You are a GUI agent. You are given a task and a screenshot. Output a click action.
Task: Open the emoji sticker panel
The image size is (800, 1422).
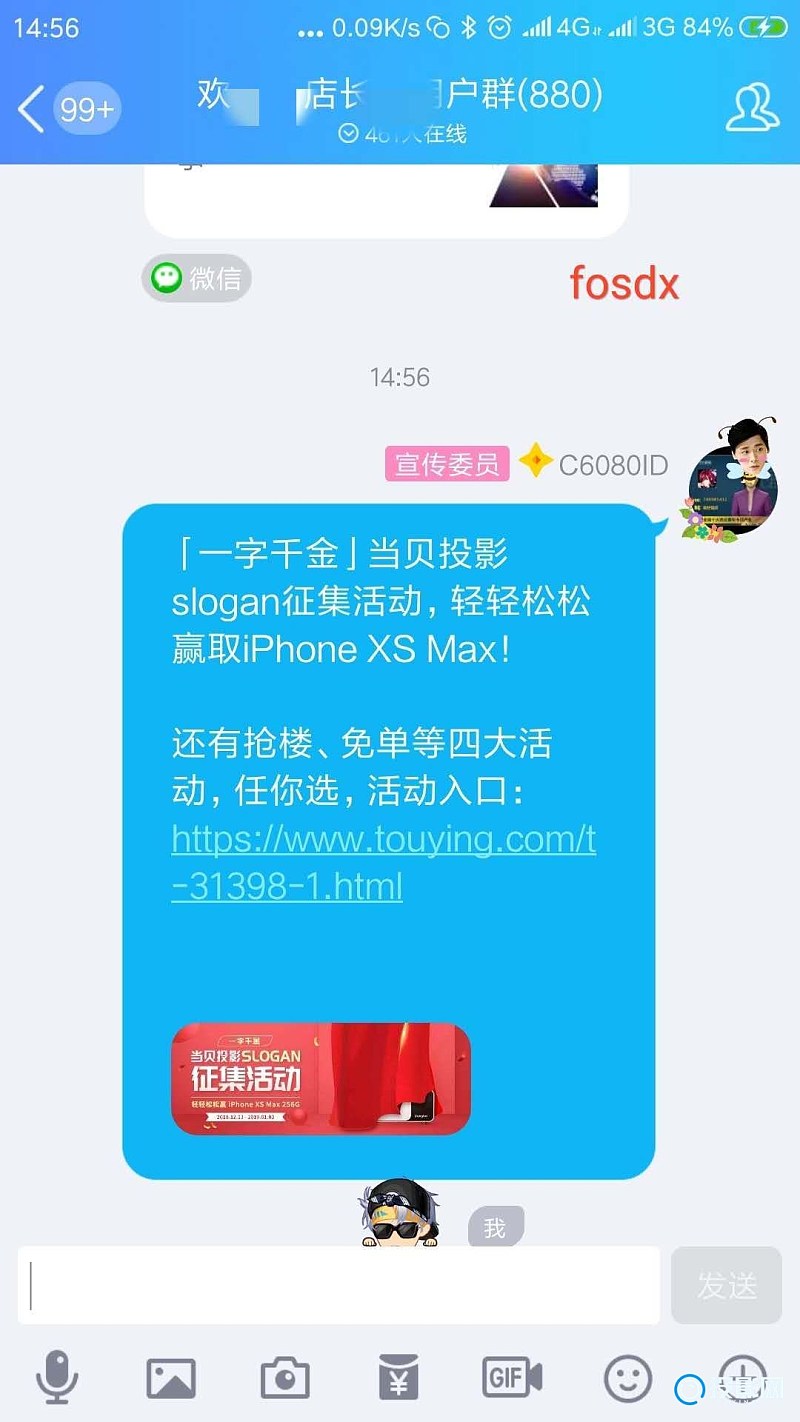click(627, 1378)
